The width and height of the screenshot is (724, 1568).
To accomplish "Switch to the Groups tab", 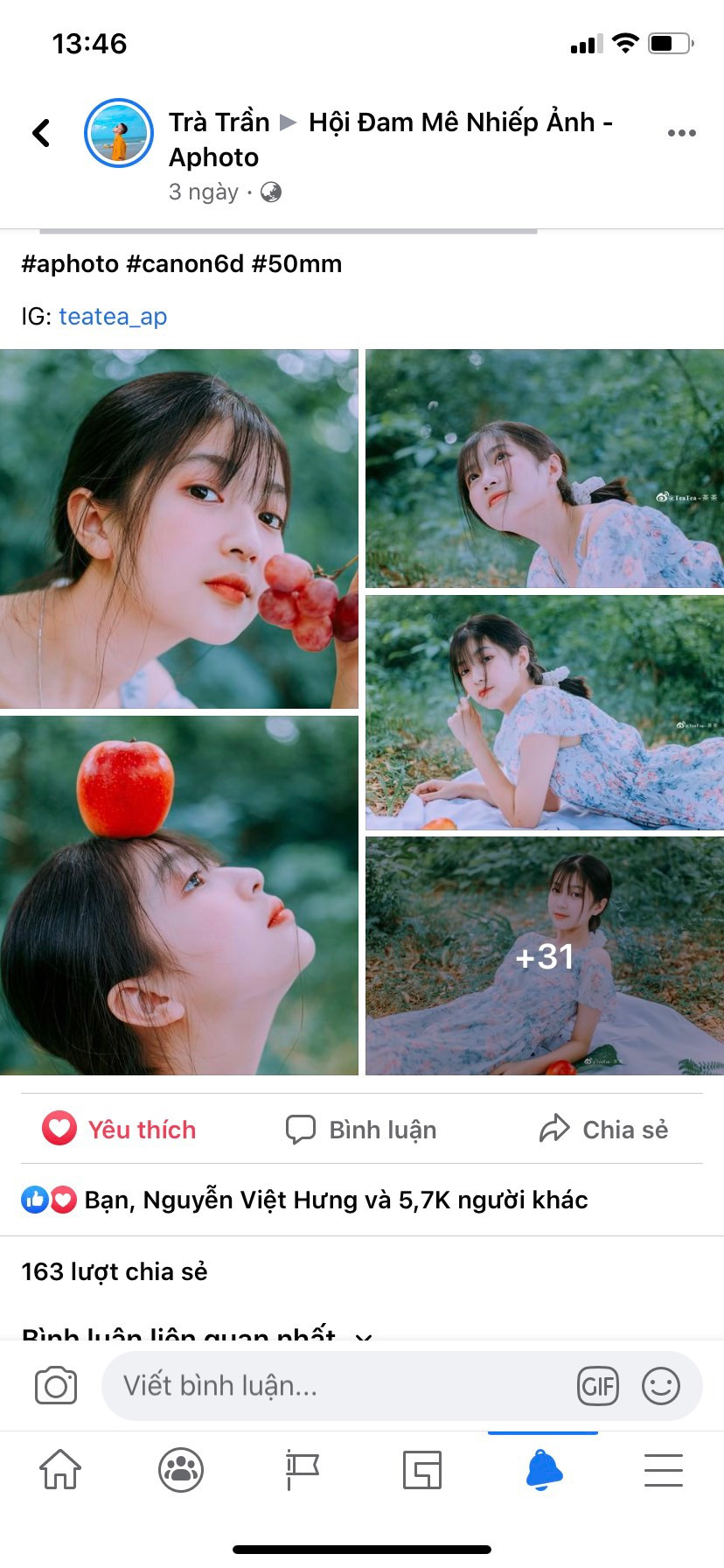I will [181, 1469].
